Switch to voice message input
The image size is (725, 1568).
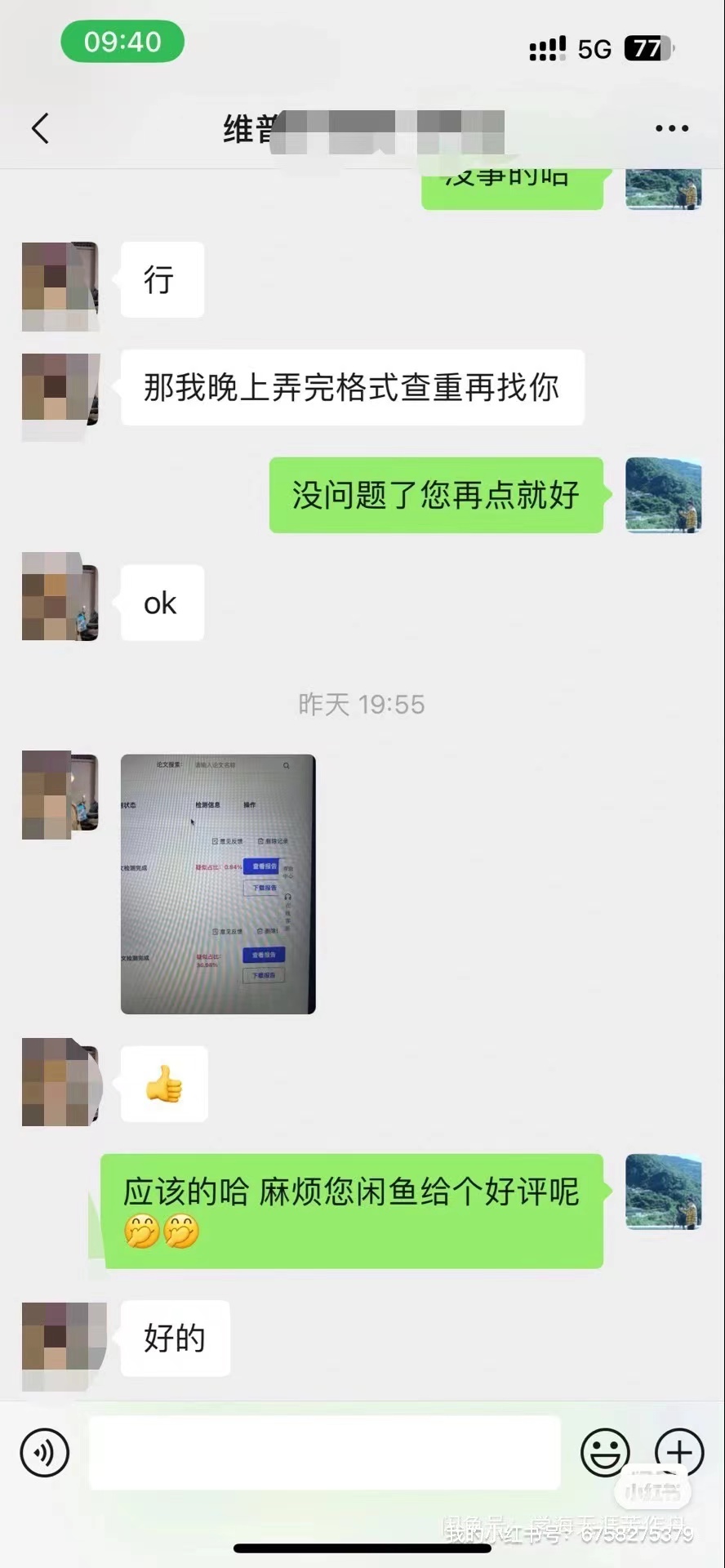(45, 1453)
